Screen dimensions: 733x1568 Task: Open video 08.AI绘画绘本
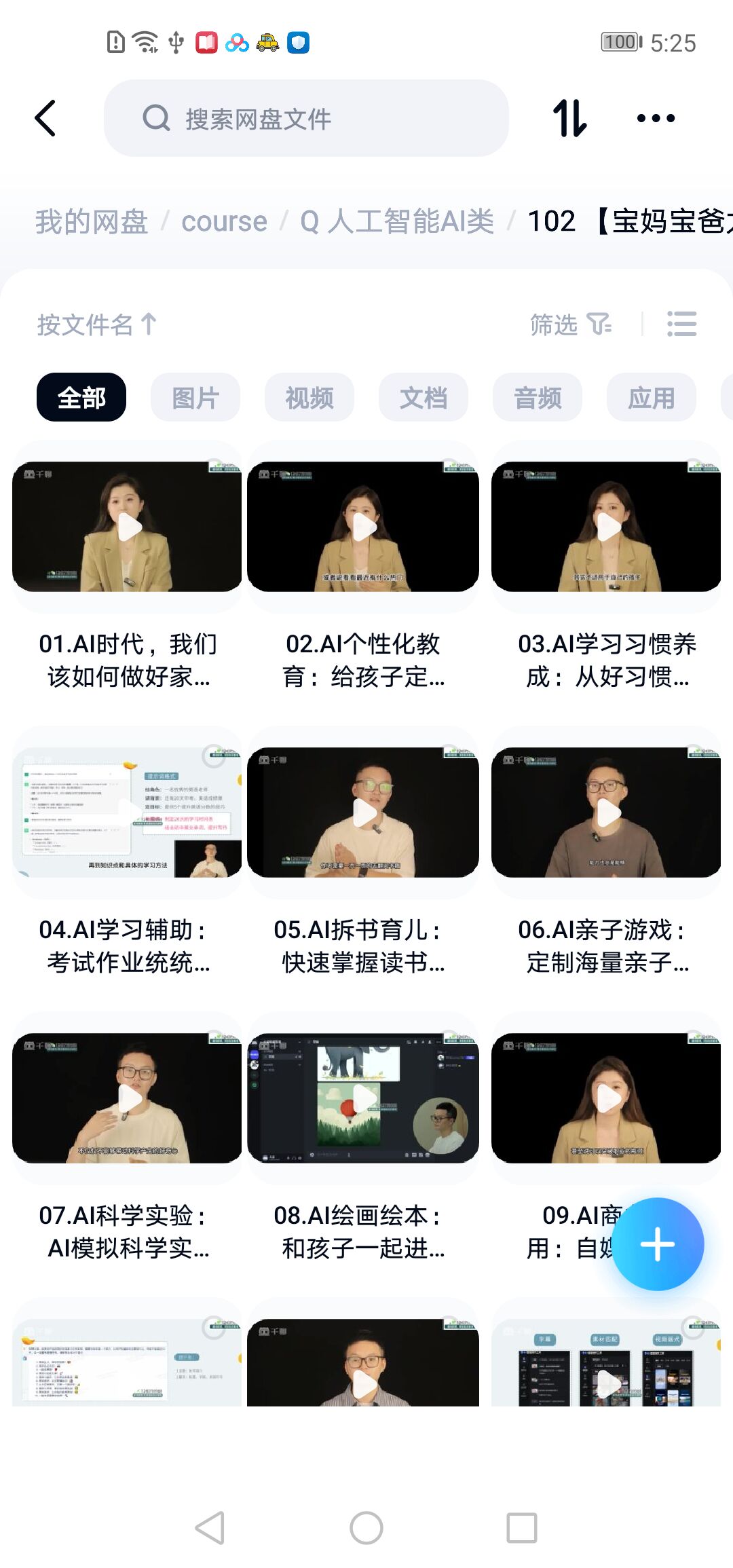(364, 1099)
